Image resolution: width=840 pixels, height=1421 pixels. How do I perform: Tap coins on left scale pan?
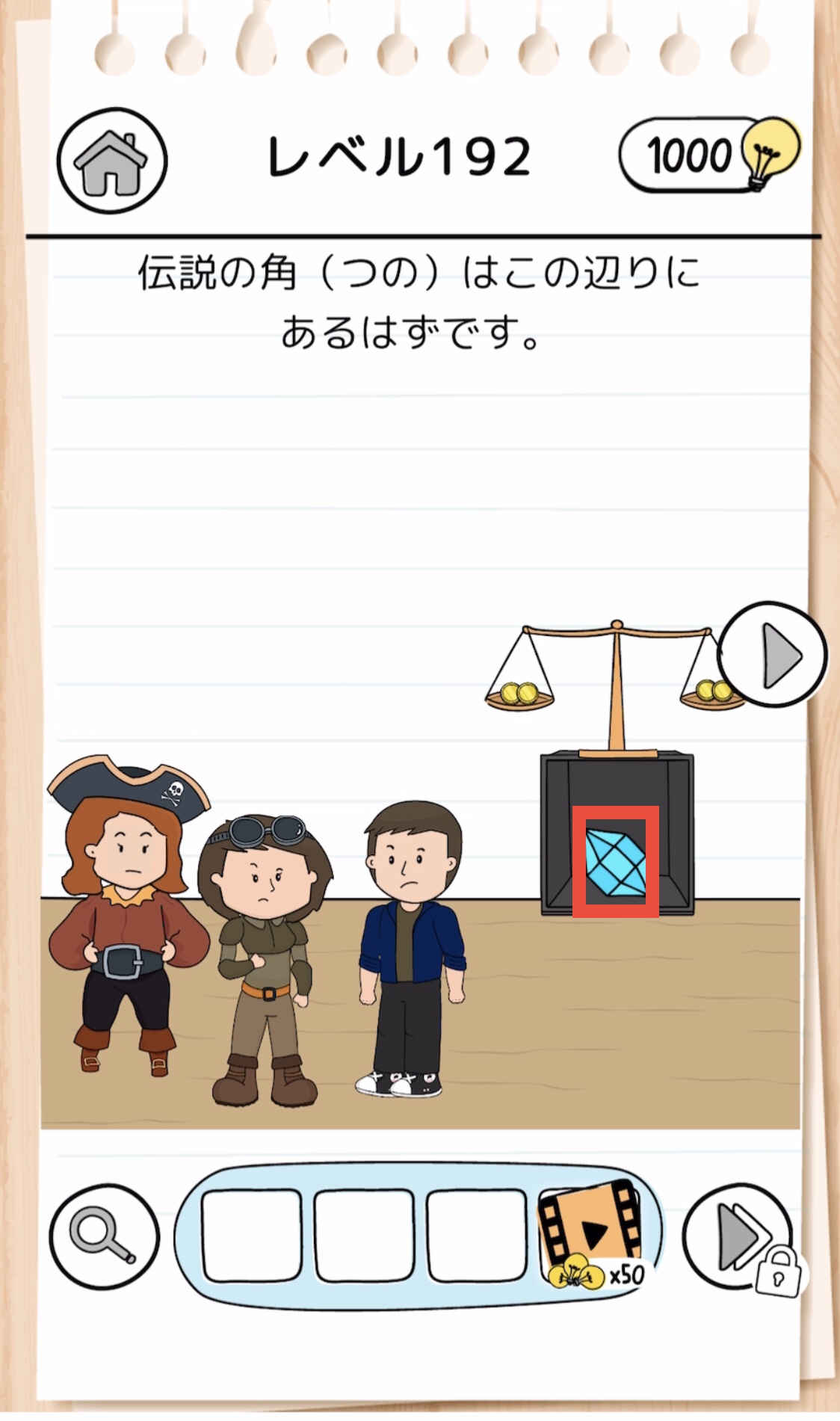point(519,693)
